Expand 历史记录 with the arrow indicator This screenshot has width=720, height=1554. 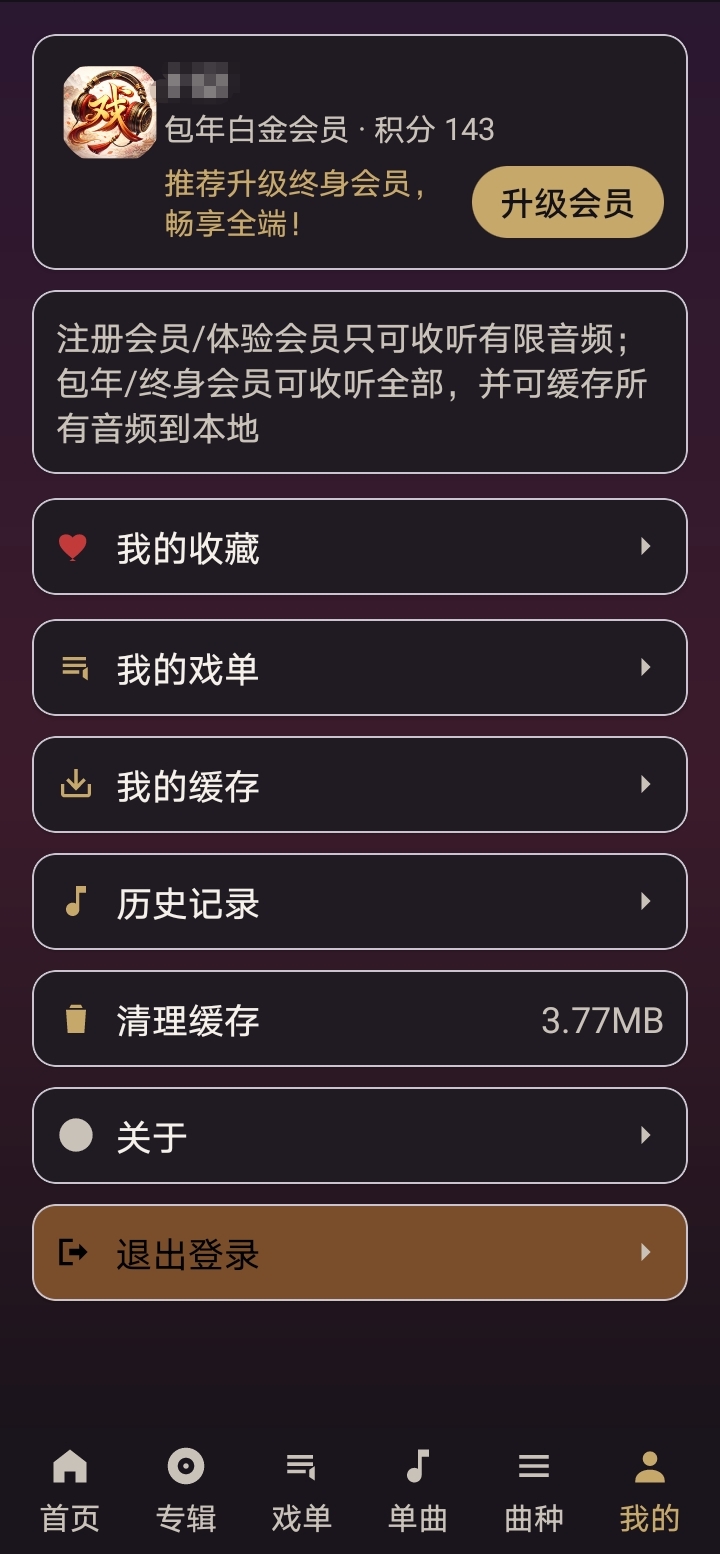coord(645,901)
